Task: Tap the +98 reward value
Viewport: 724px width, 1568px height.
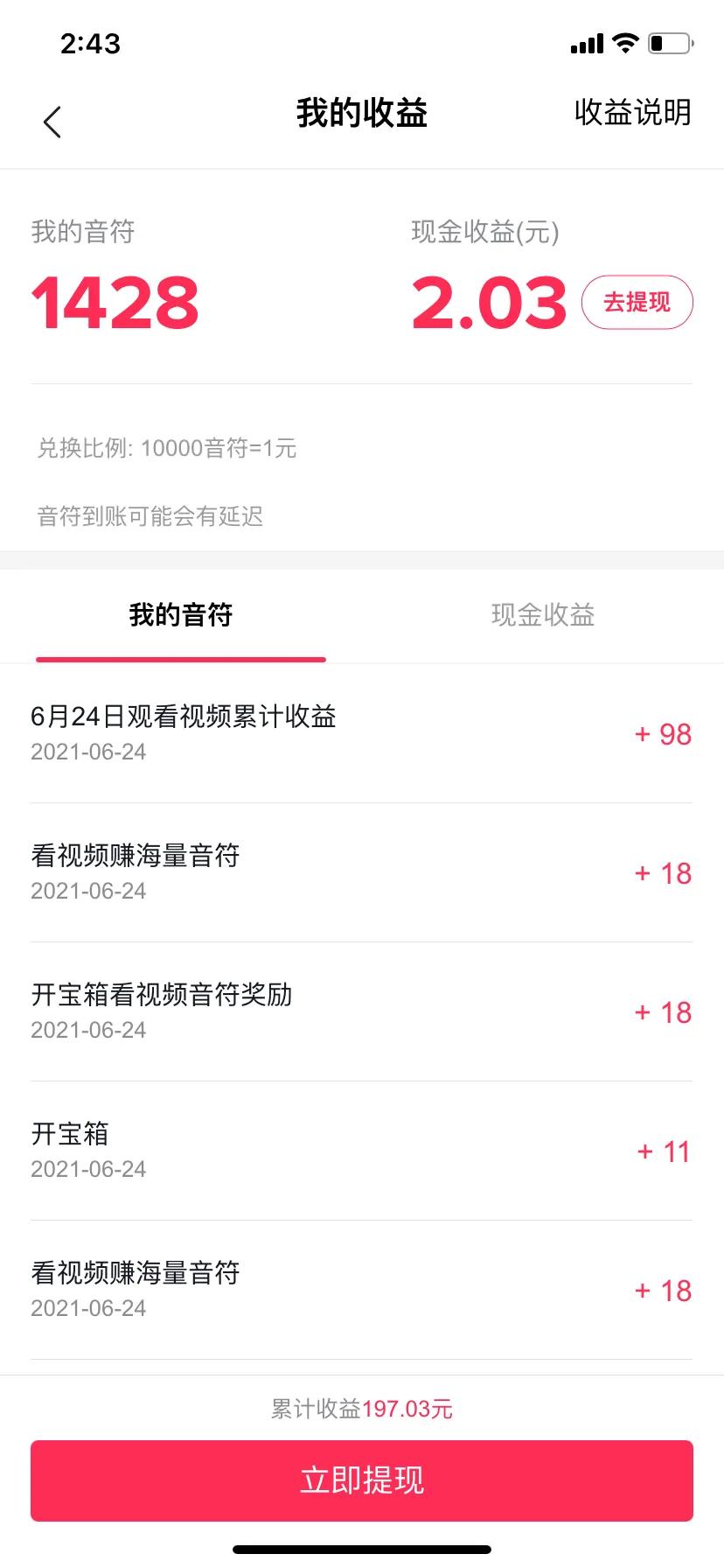Action: (661, 734)
